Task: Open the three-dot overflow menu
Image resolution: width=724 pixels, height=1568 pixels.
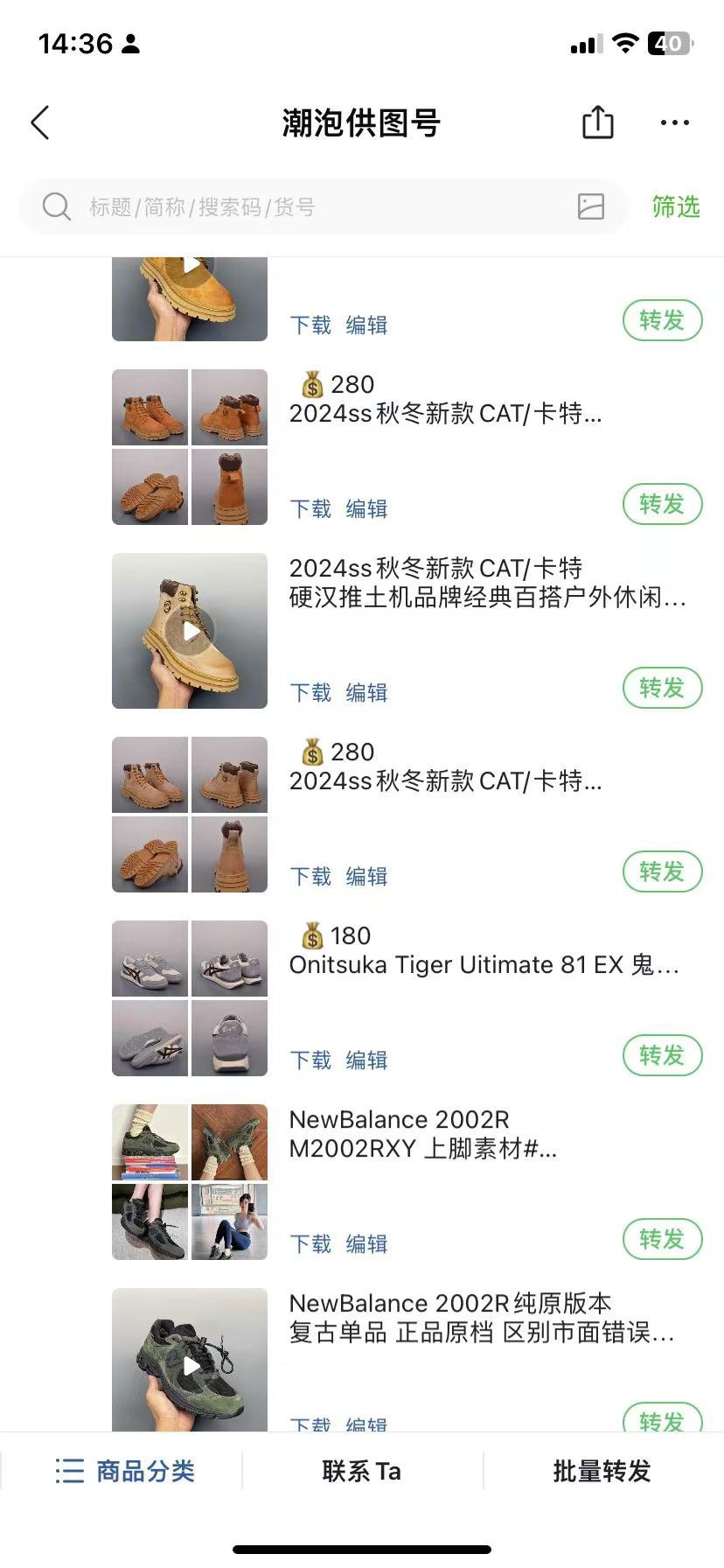Action: pyautogui.click(x=674, y=123)
